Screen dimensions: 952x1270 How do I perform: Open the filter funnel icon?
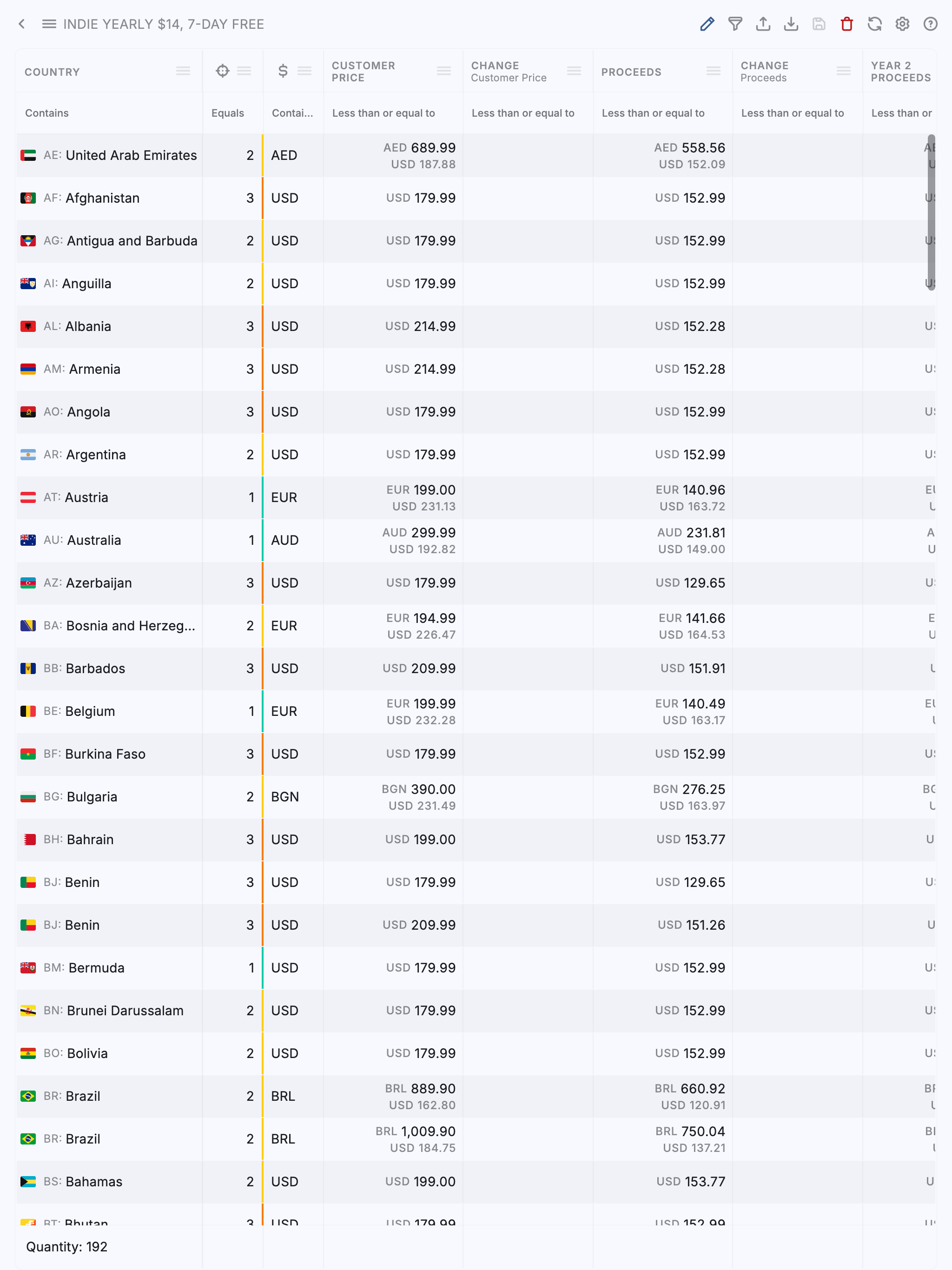(735, 24)
